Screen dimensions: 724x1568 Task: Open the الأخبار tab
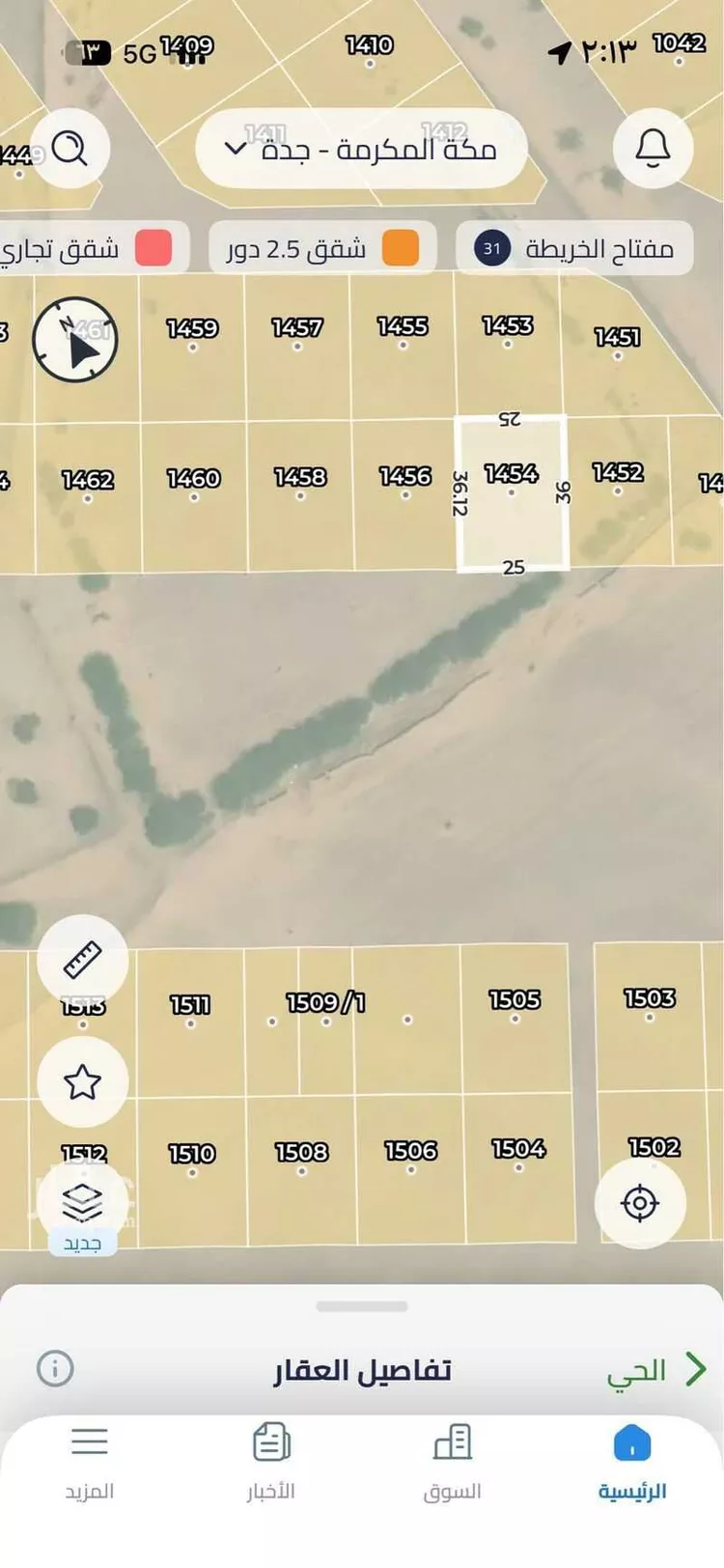271,1458
